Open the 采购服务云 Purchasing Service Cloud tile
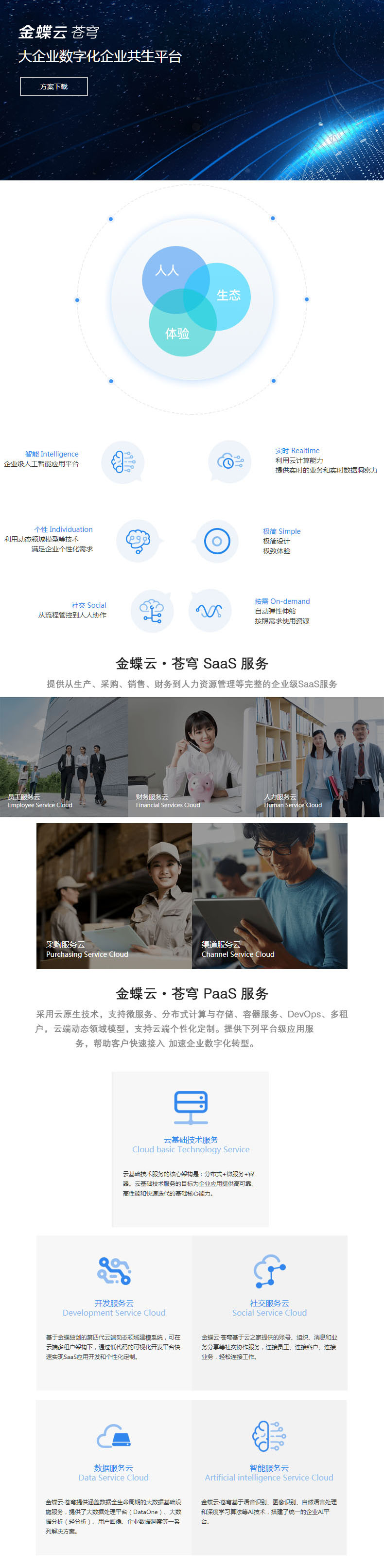384x1568 pixels. (114, 896)
